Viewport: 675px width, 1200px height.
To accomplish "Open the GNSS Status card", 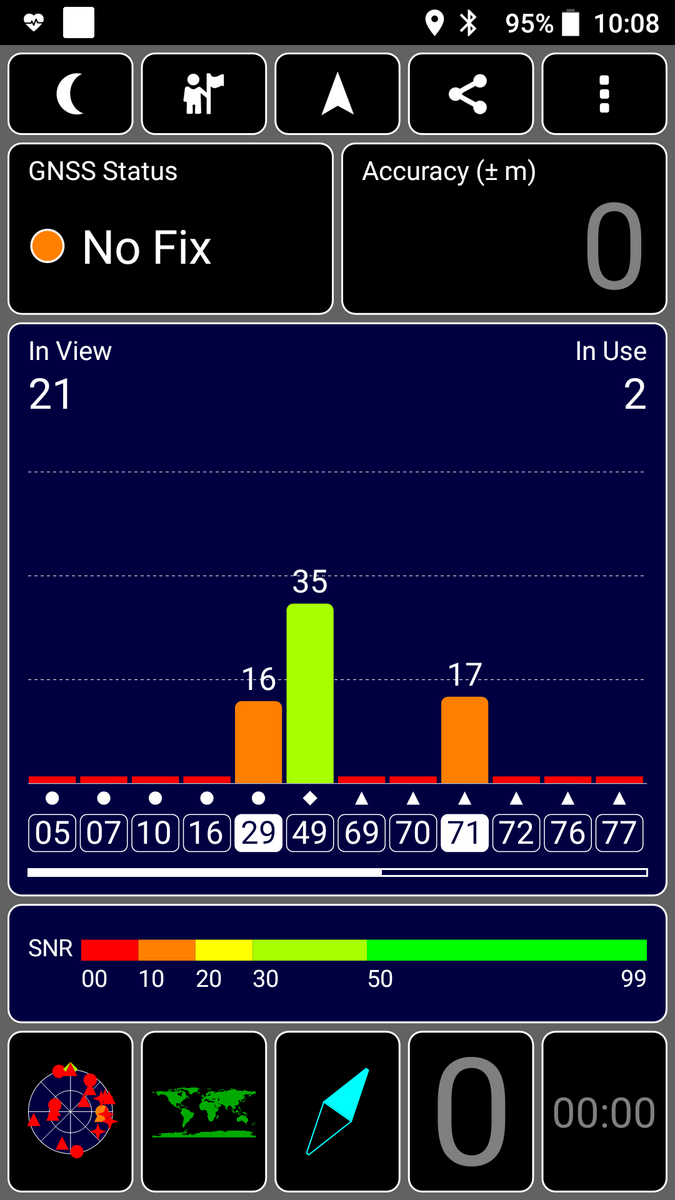I will pos(170,229).
